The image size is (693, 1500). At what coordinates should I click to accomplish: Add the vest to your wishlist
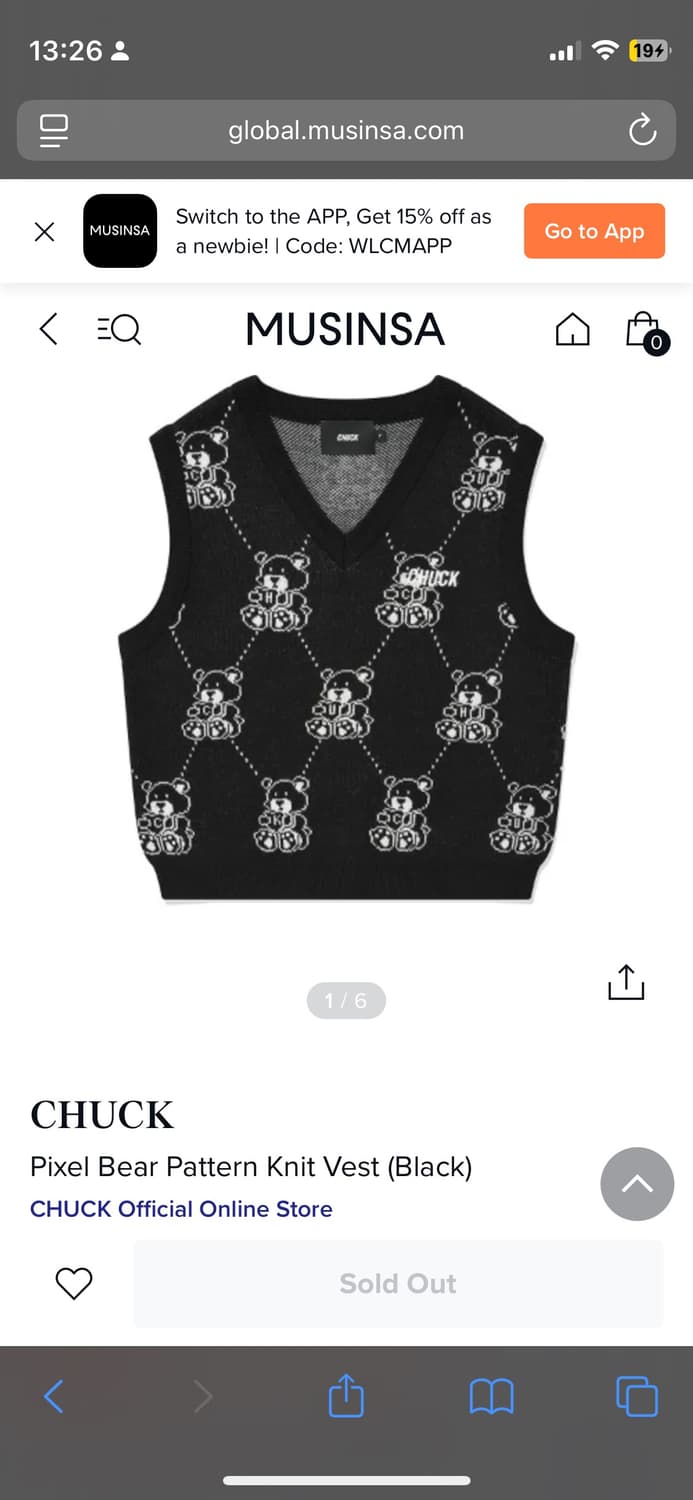point(74,1283)
